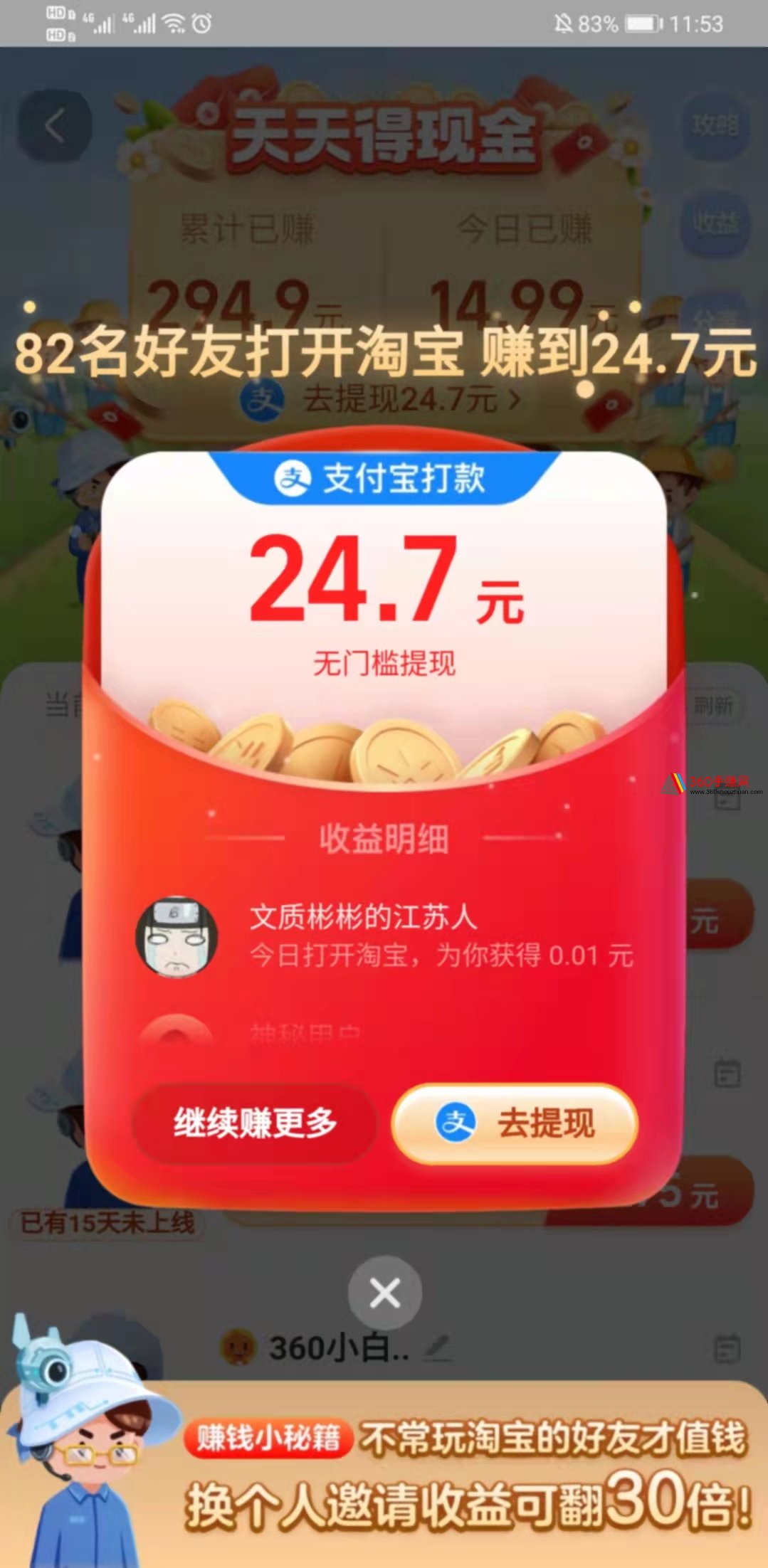Open the 收益 earnings button
This screenshot has width=768, height=1568.
716,223
